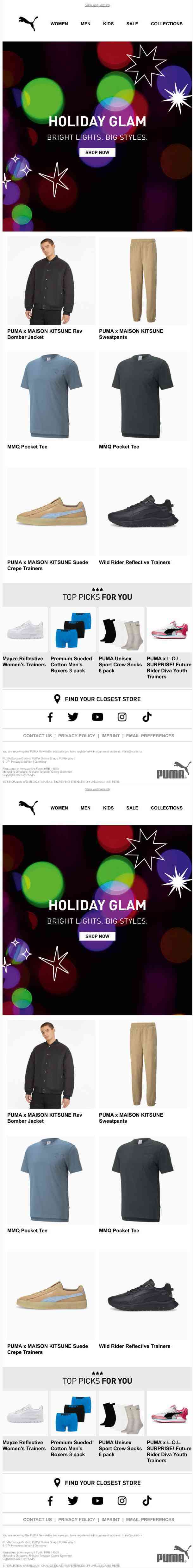Open the SALE category in the top header

(x=132, y=24)
